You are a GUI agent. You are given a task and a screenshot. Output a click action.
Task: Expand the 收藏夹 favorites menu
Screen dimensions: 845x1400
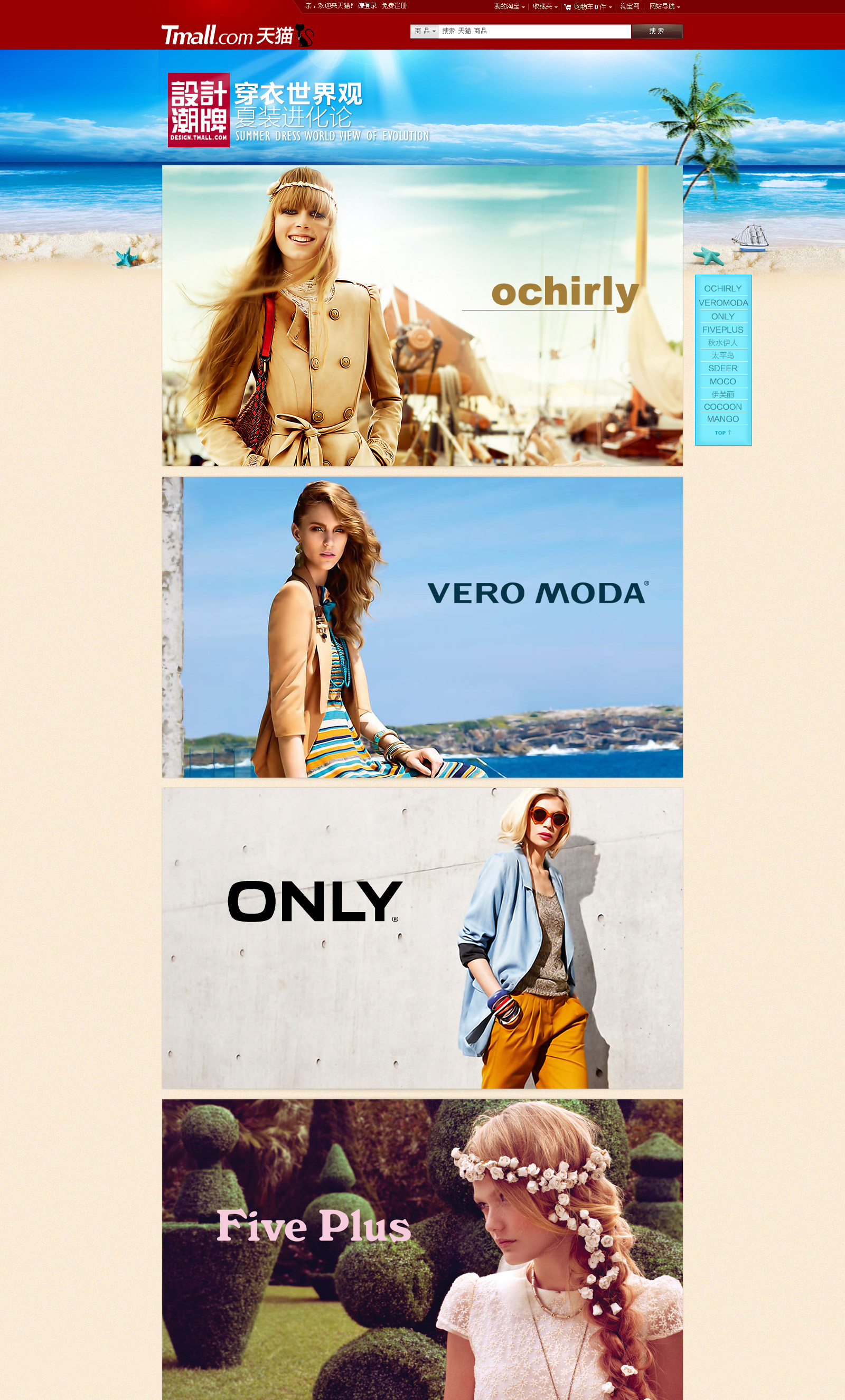point(544,6)
